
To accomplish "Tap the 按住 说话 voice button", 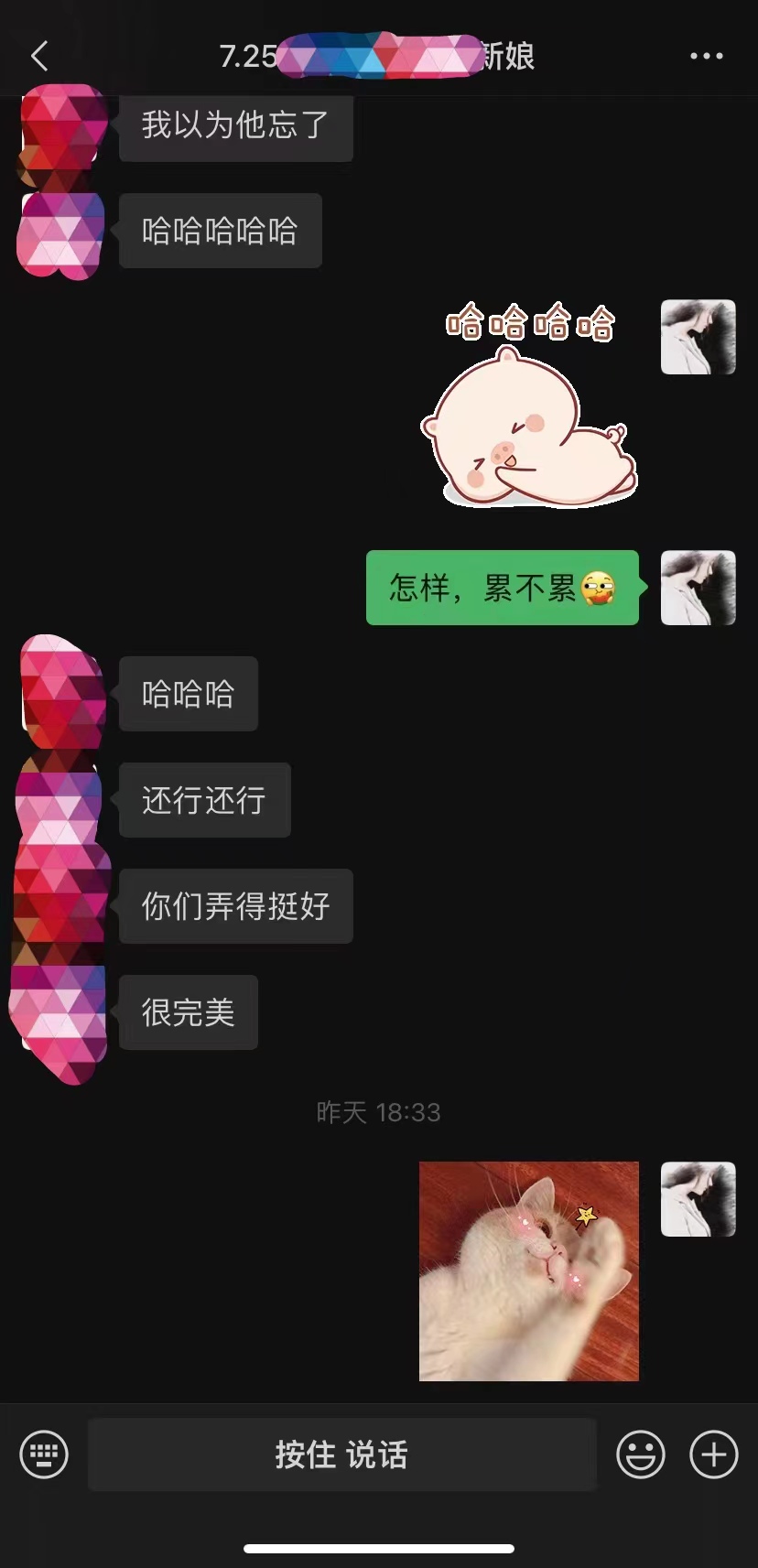I will tap(342, 1454).
